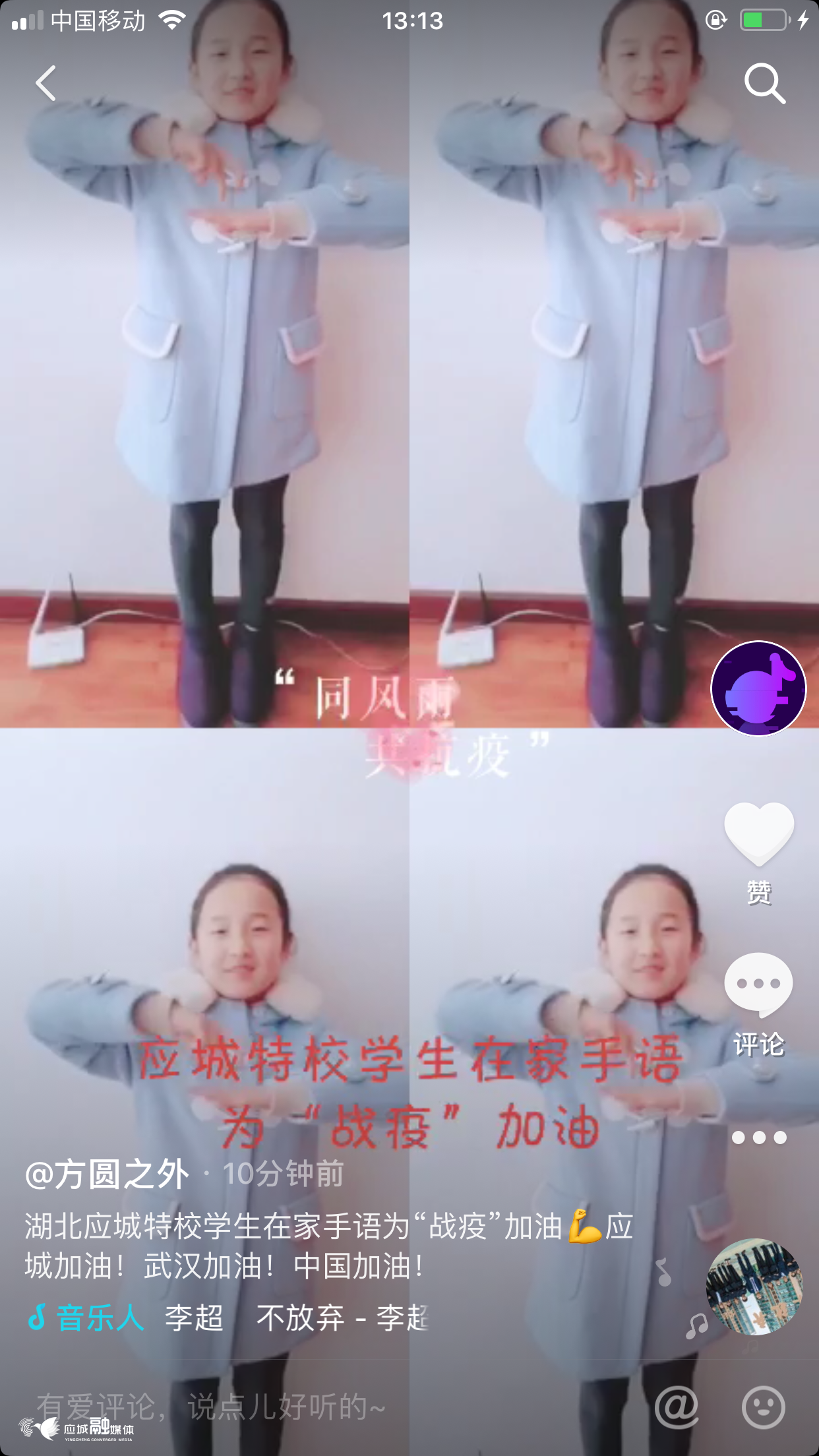The width and height of the screenshot is (819, 1456).
Task: Mention a friend with the @ icon
Action: pyautogui.click(x=677, y=1407)
